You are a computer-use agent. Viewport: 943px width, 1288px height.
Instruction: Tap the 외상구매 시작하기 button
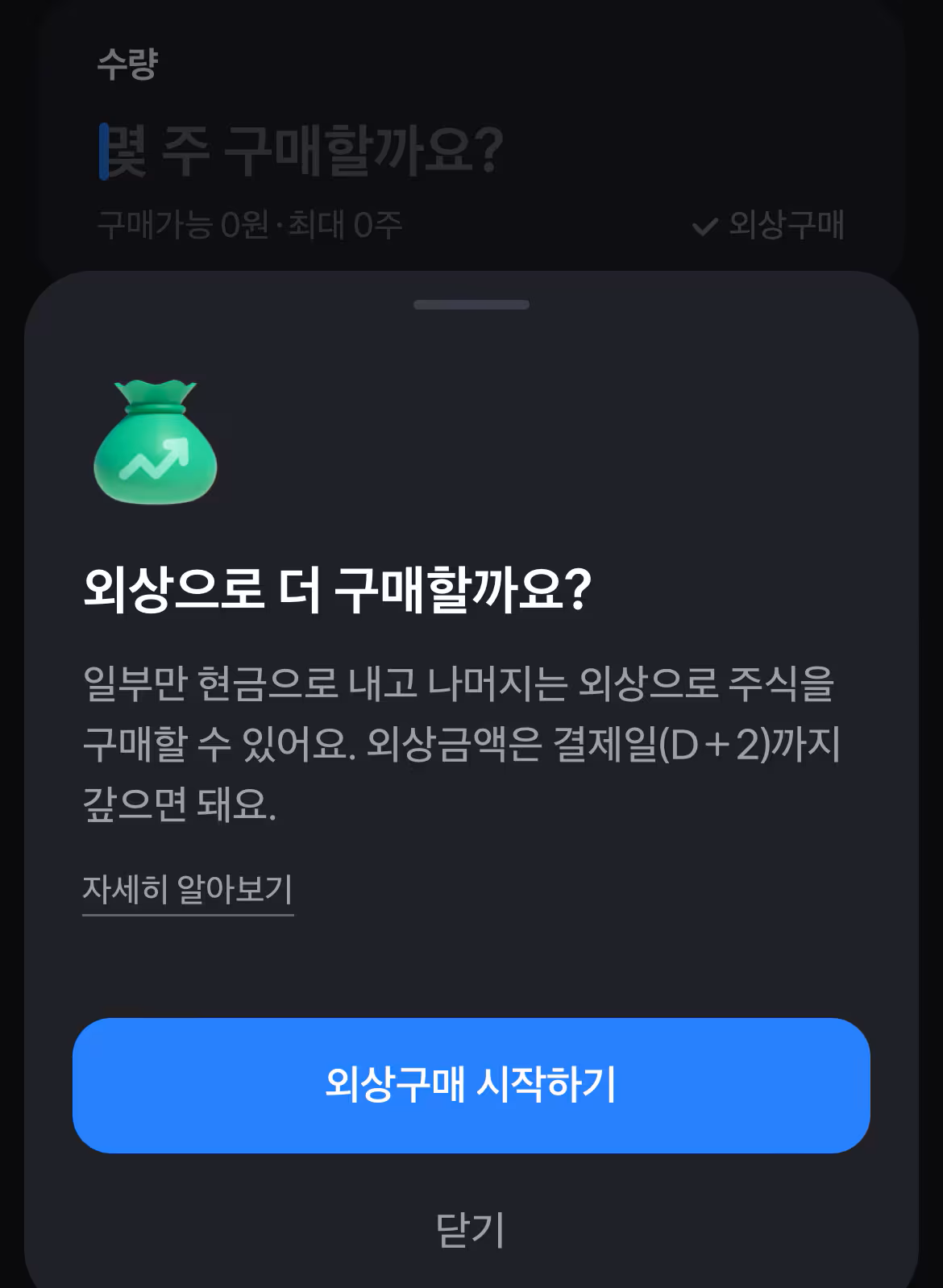[x=471, y=1085]
